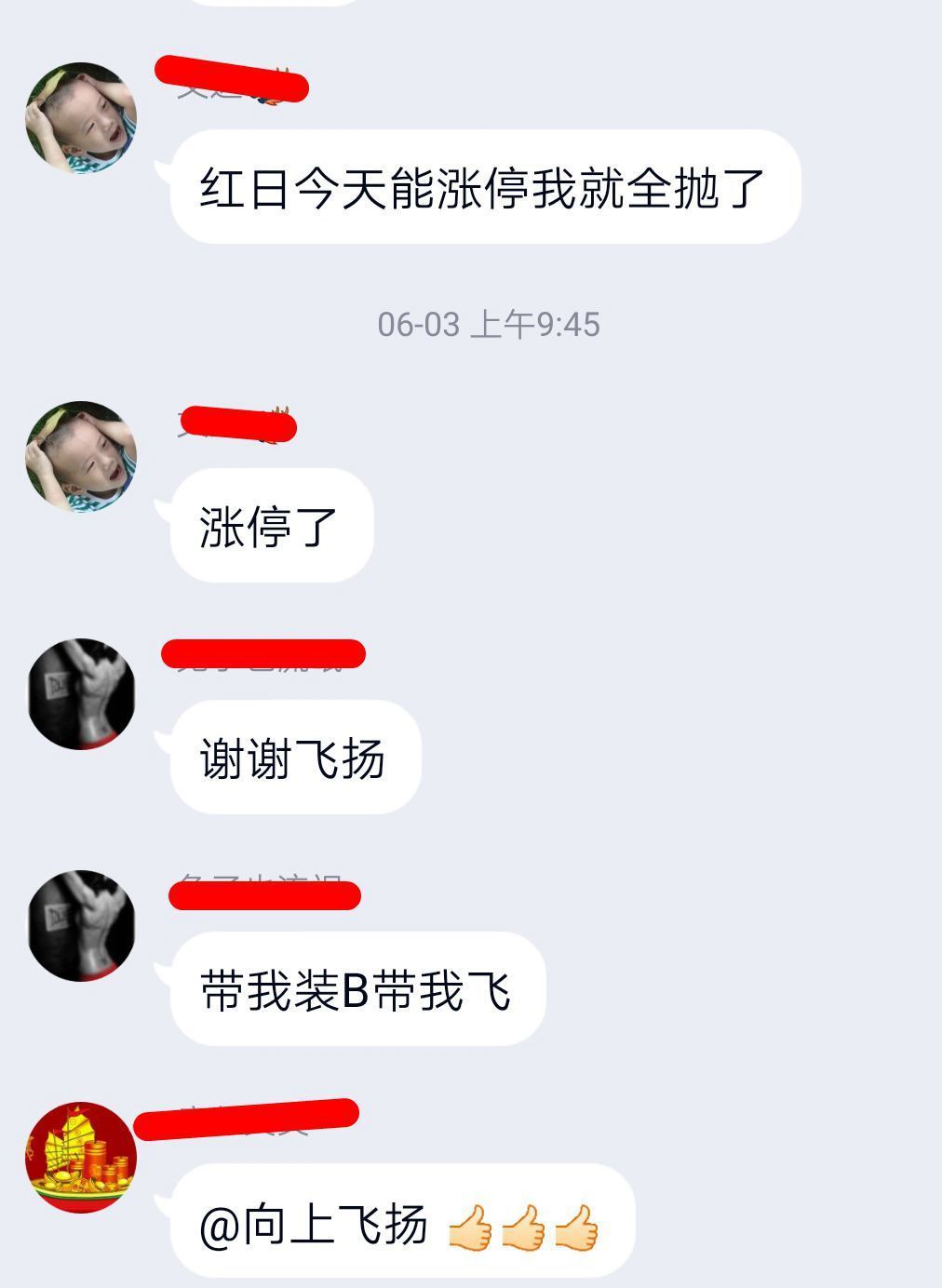View profile of "谢谢飞扬" sender's avatar
The width and height of the screenshot is (942, 1288).
pos(81,693)
